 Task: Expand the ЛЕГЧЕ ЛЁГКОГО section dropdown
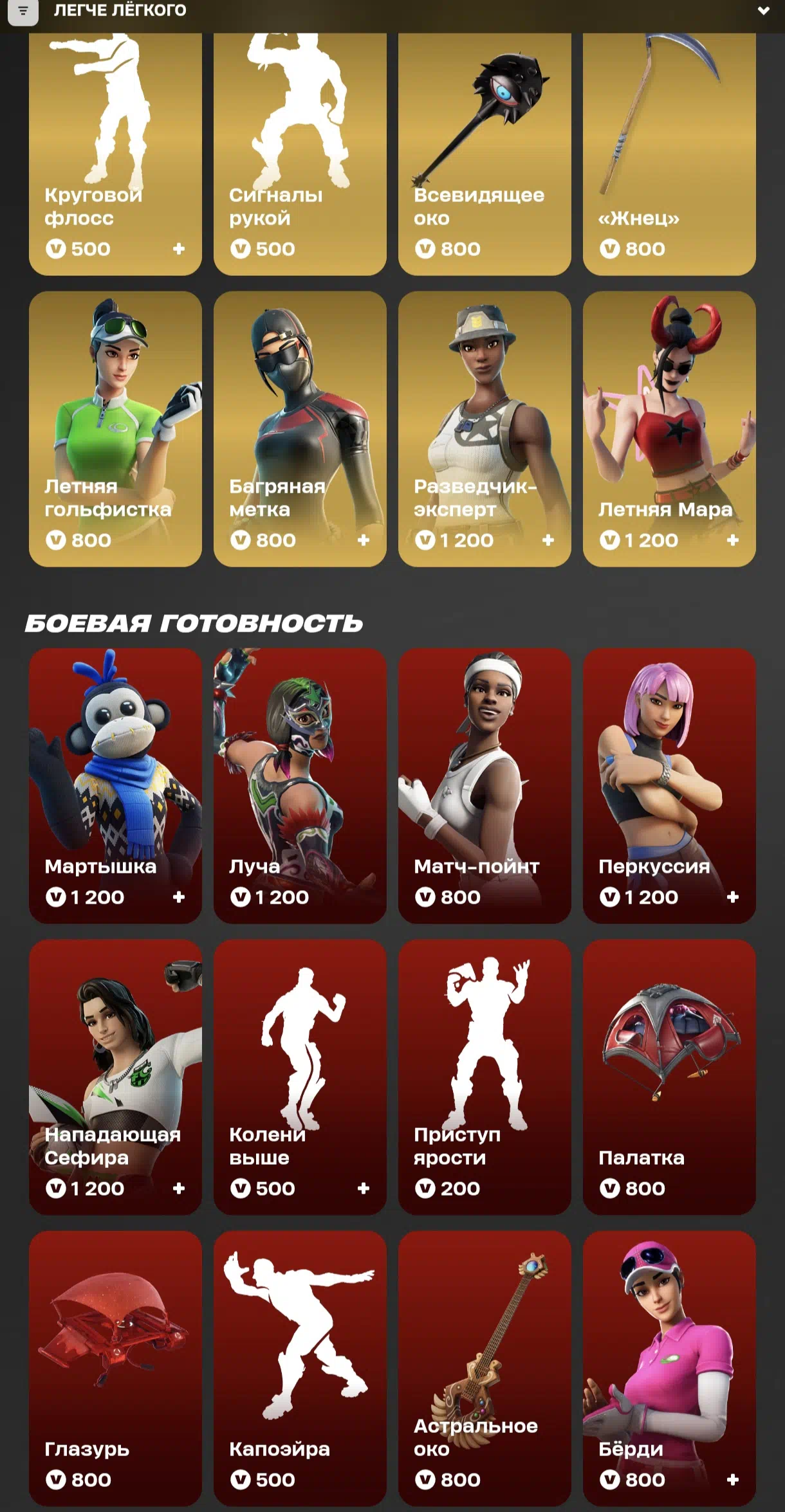tap(763, 11)
